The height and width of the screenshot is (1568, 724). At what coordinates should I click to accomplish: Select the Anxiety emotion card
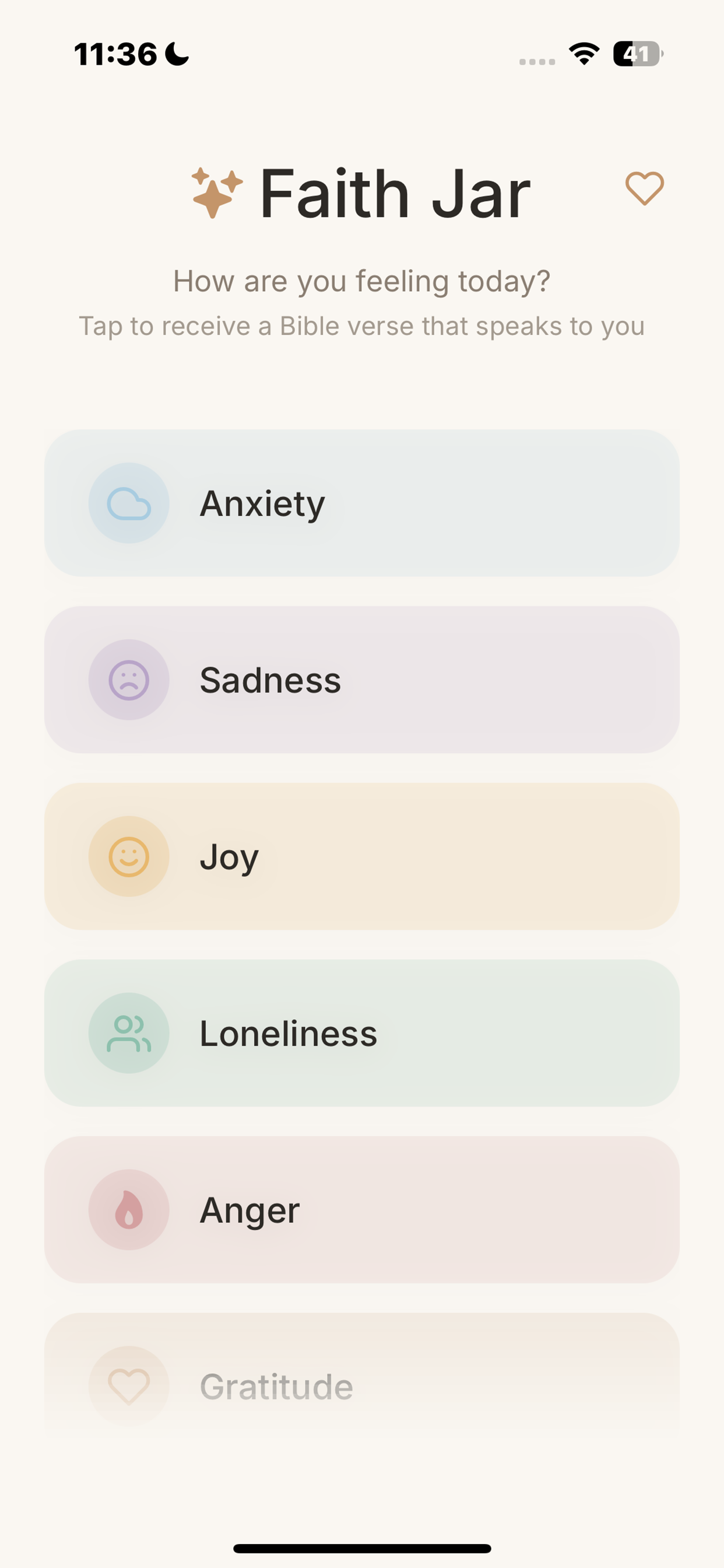pos(362,503)
